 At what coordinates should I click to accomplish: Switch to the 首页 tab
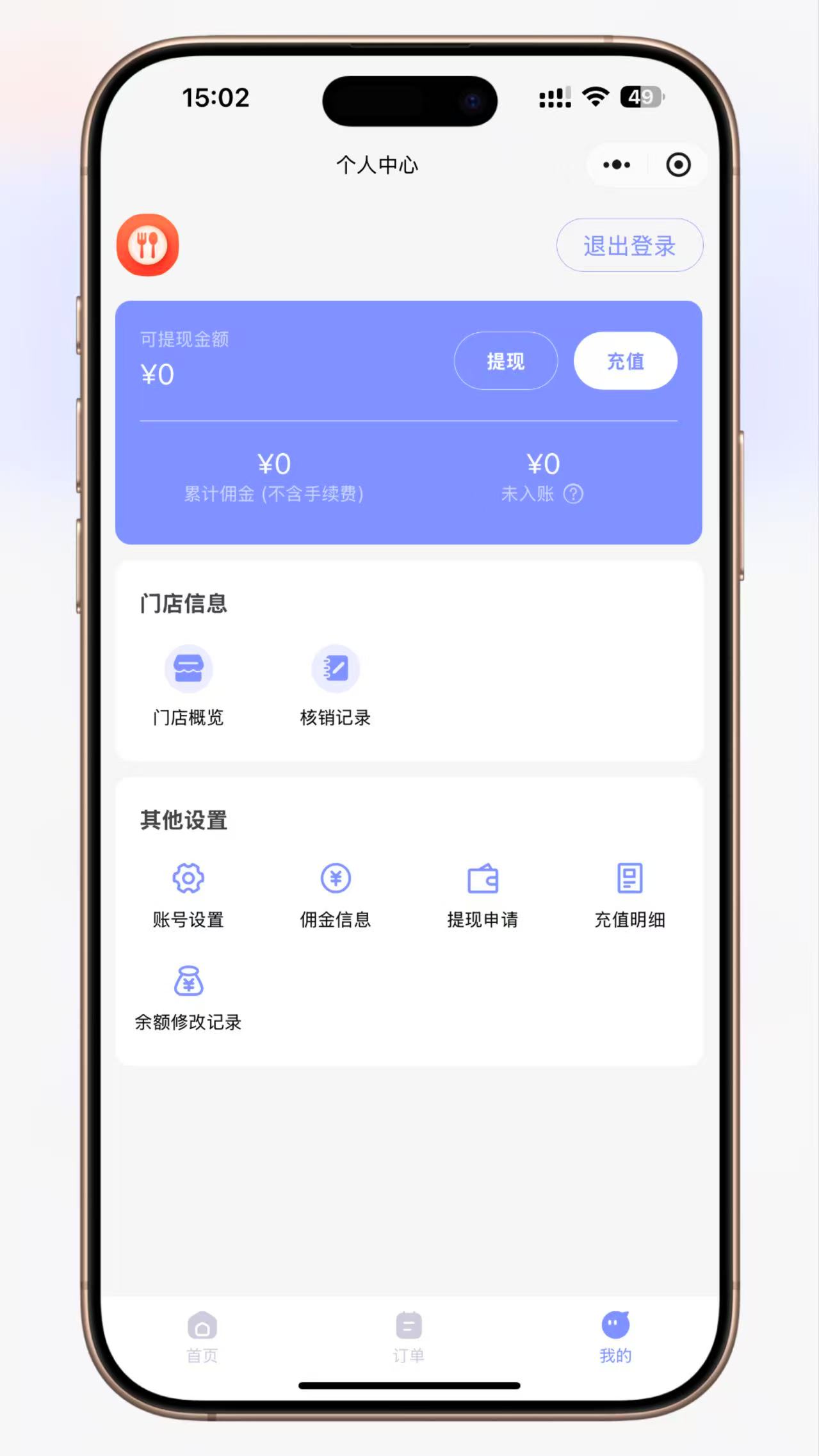point(202,1337)
